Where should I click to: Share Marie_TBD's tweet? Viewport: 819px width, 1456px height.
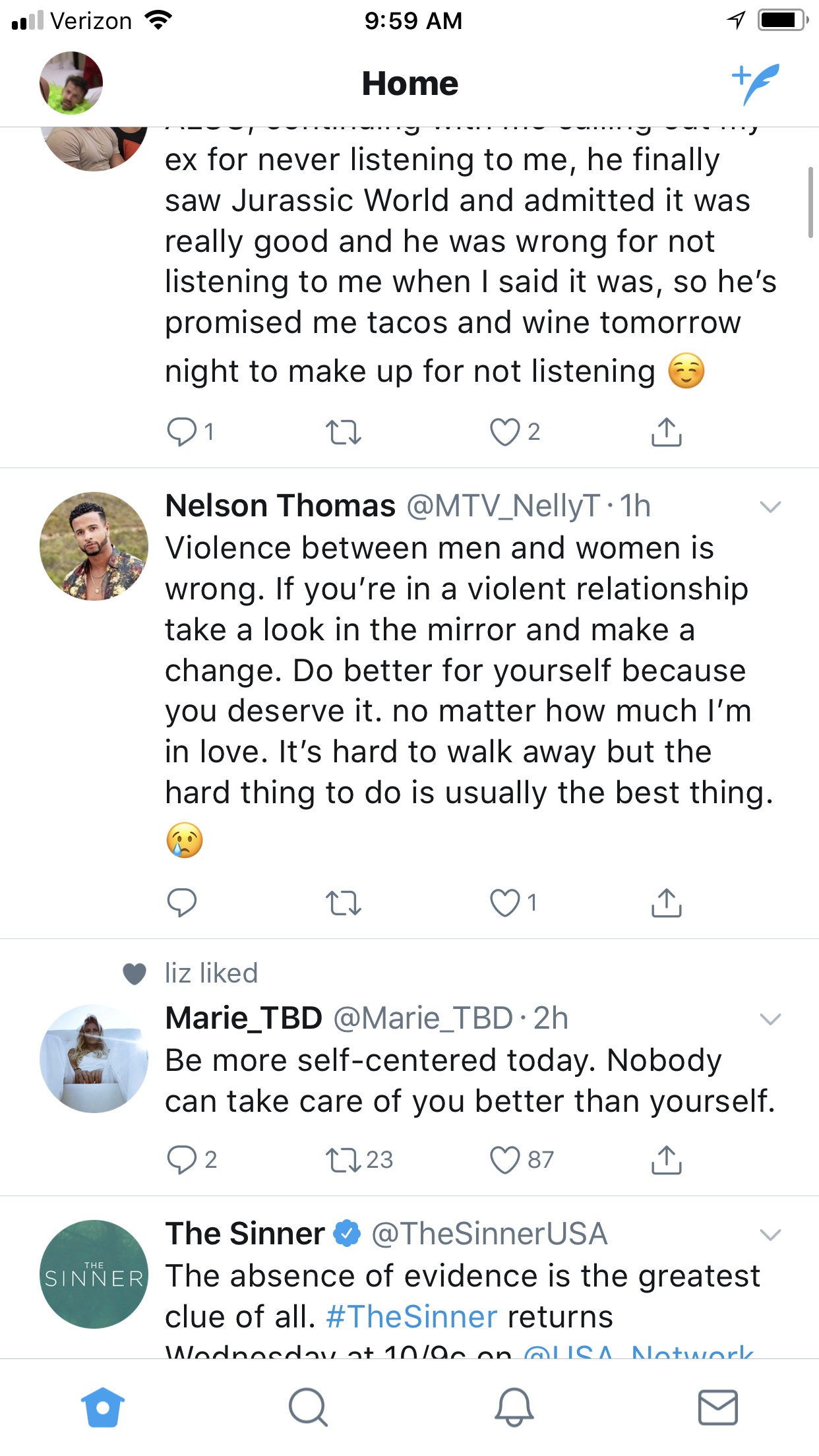(x=667, y=1159)
